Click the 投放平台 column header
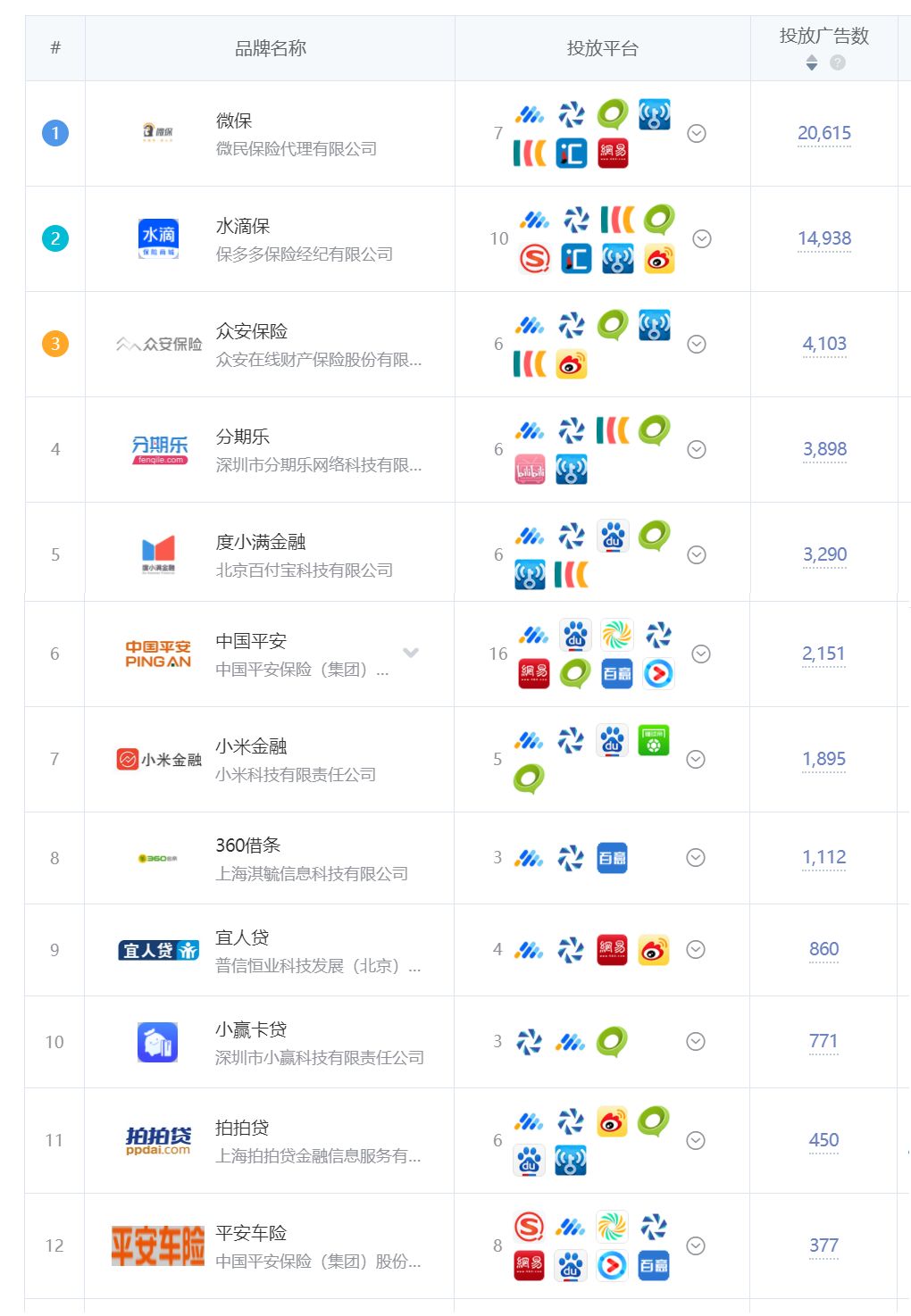This screenshot has height=1316, width=911. coord(606,49)
